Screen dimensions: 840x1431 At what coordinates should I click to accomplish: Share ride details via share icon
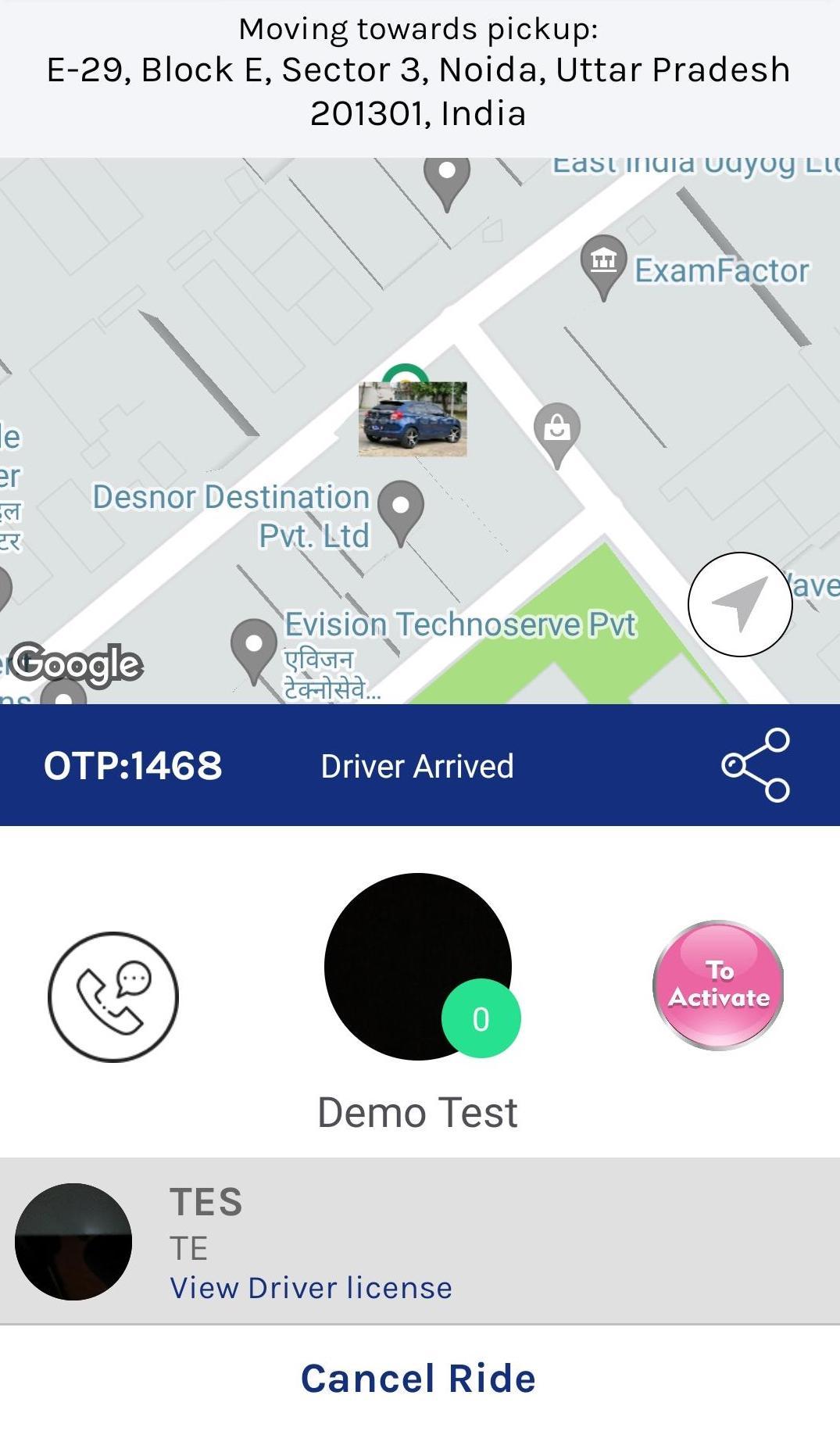[756, 765]
